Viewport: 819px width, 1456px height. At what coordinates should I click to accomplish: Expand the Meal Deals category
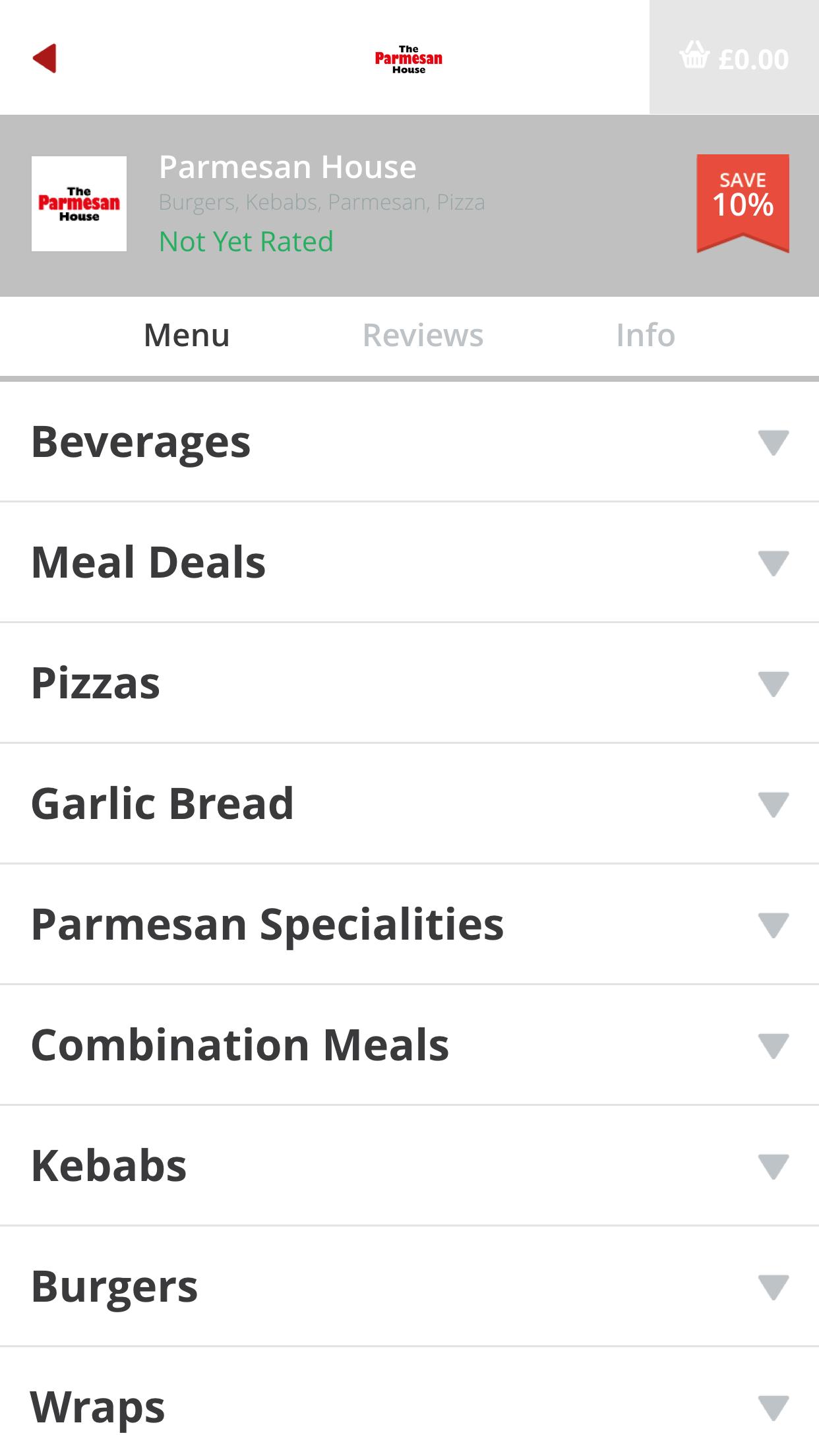tap(409, 562)
